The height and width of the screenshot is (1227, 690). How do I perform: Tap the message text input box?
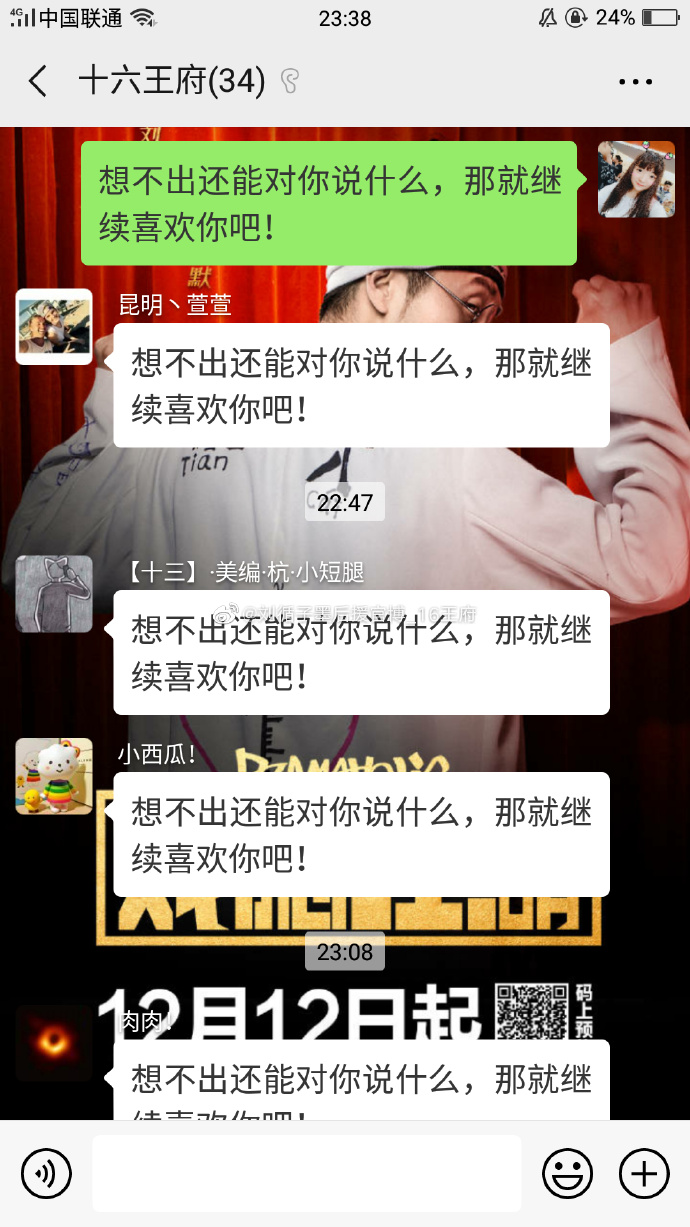[307, 1173]
